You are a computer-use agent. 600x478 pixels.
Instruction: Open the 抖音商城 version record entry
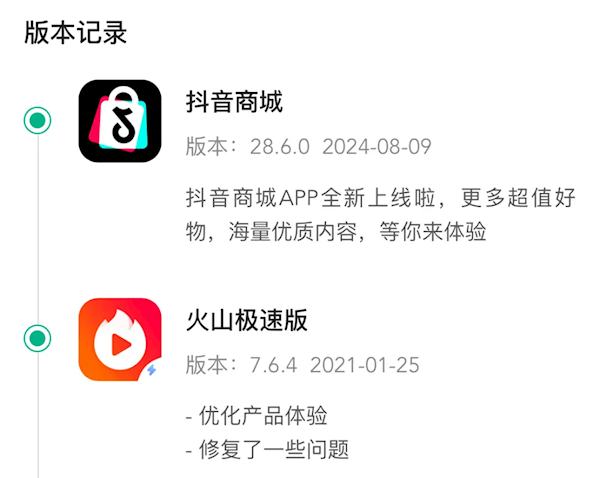click(x=234, y=102)
